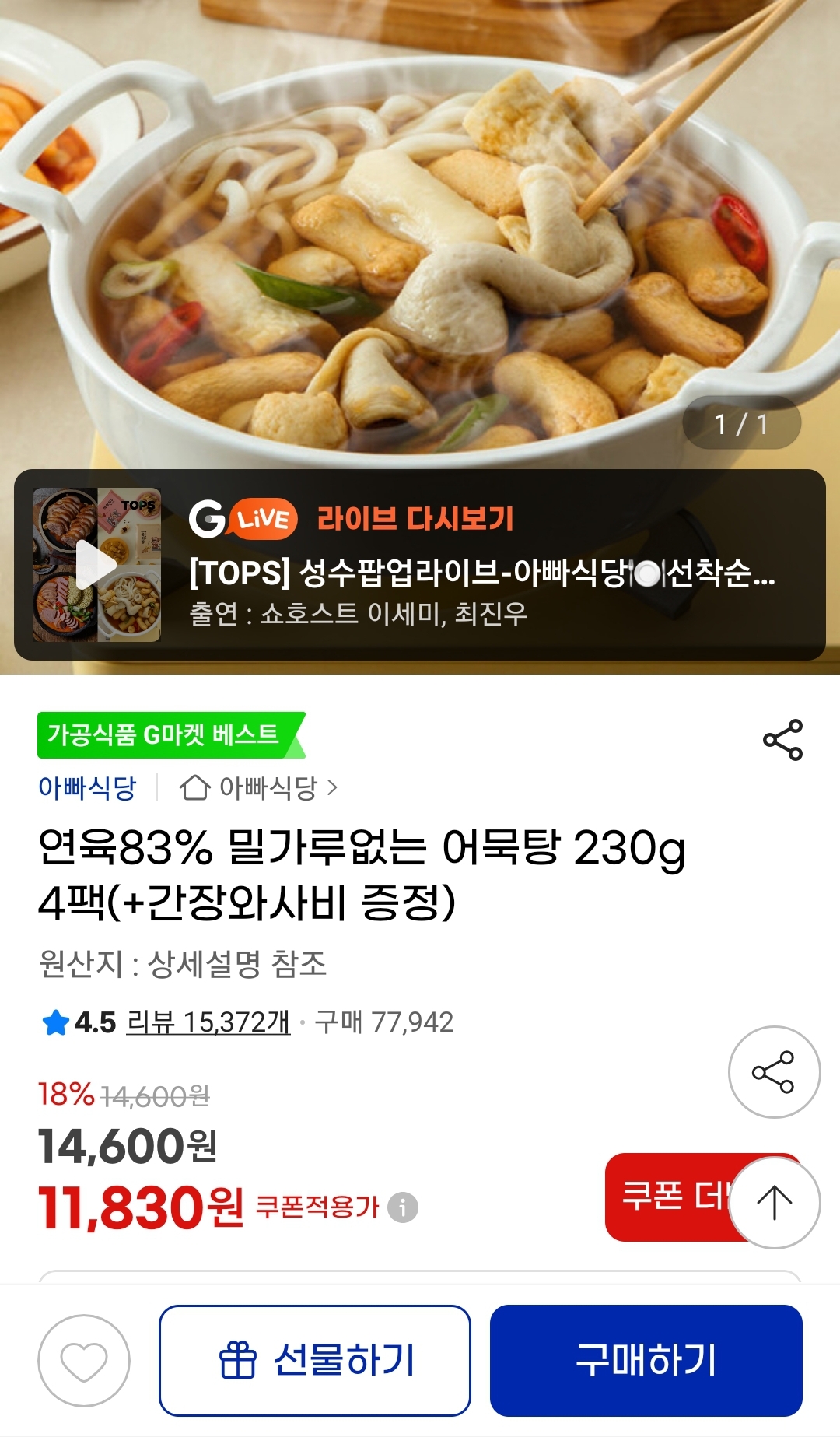Screen dimensions: 840x1437
Task: Tap 구매하기 to buy now
Action: (646, 1361)
